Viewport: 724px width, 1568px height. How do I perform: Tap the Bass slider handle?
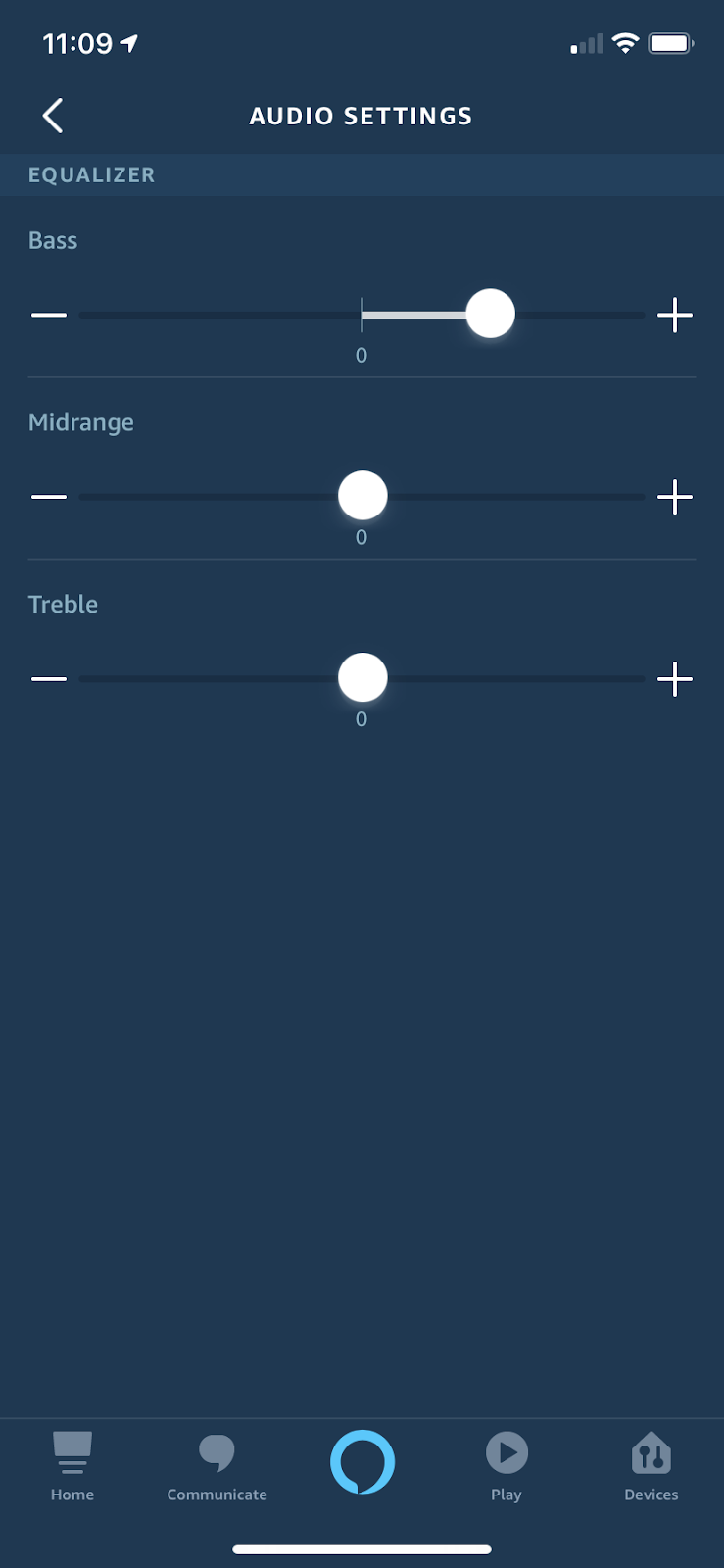tap(490, 314)
